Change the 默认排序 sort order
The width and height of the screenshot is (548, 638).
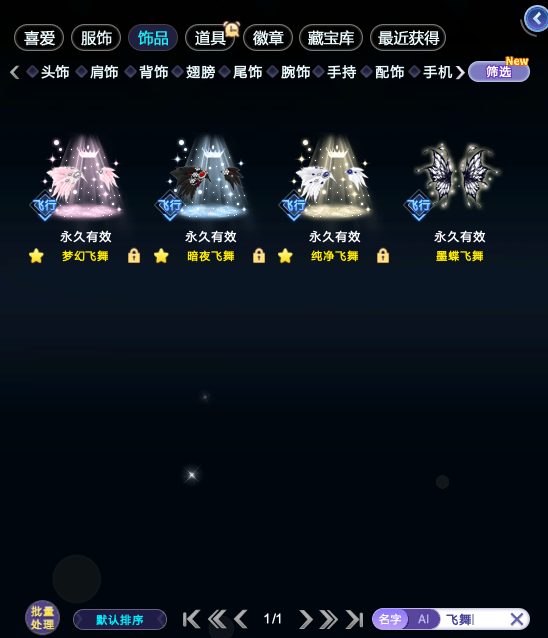click(120, 620)
